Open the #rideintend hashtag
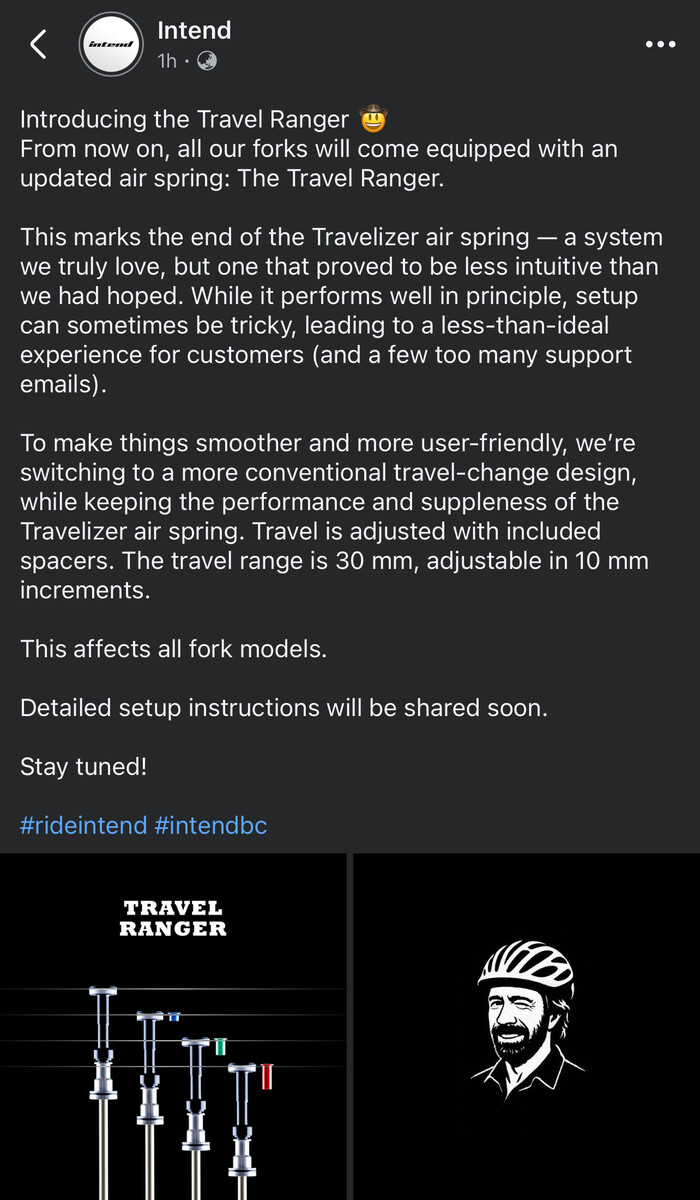 [83, 826]
